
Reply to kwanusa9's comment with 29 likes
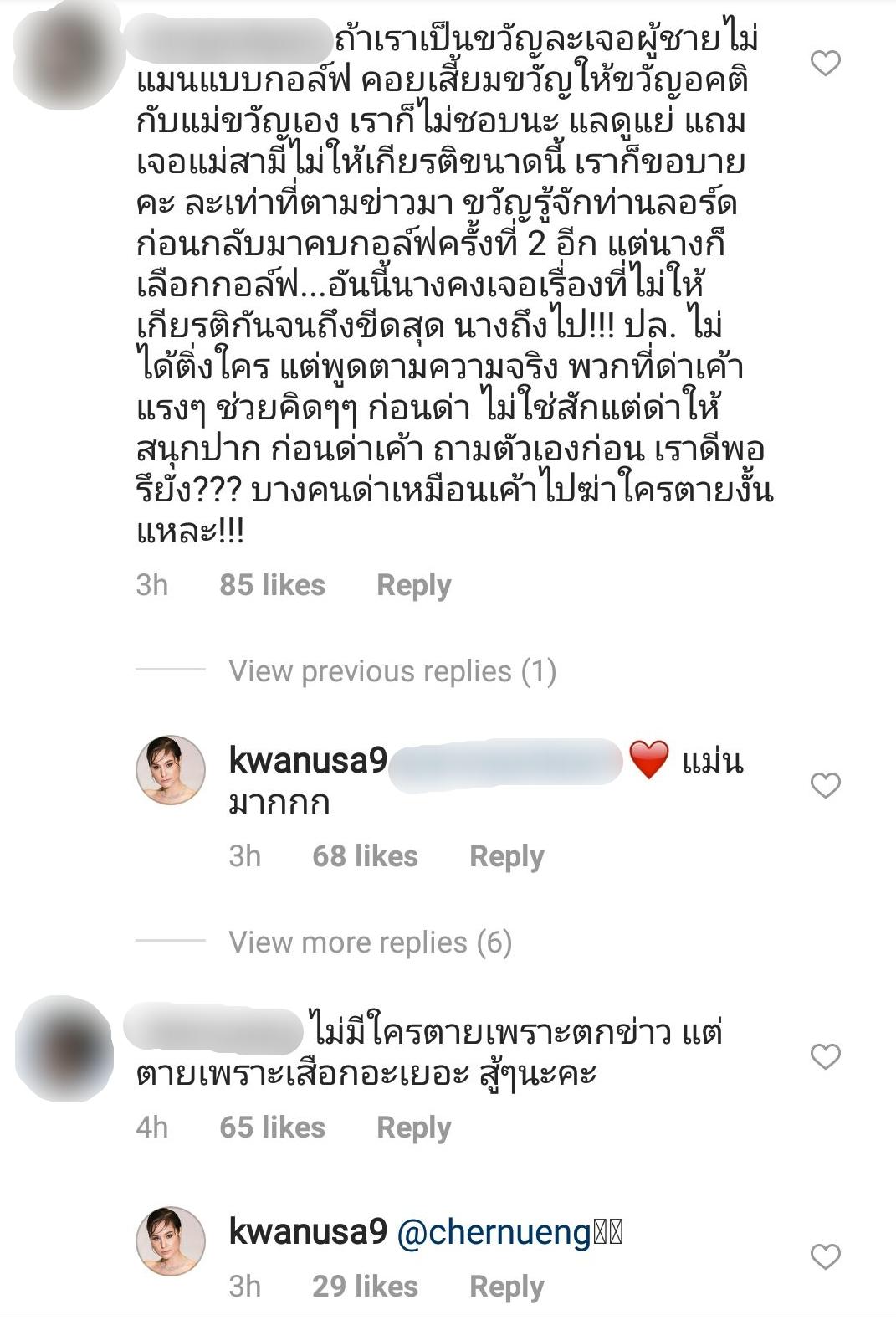(506, 1287)
